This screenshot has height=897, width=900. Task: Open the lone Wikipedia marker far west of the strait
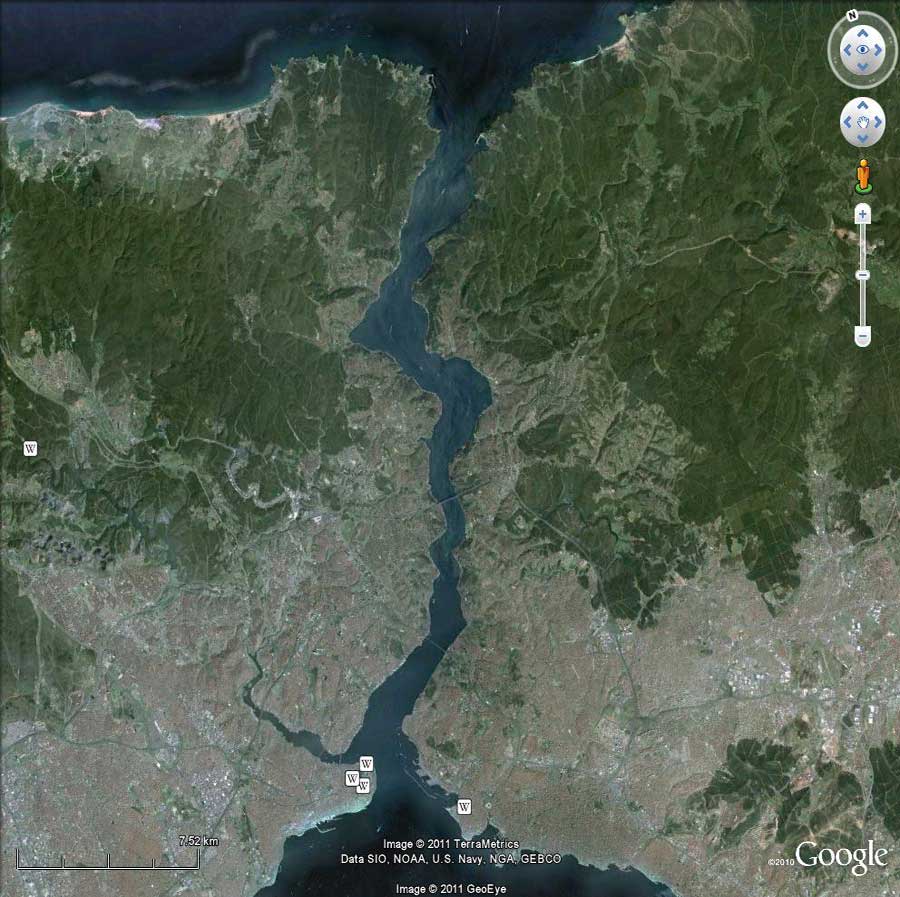[31, 448]
